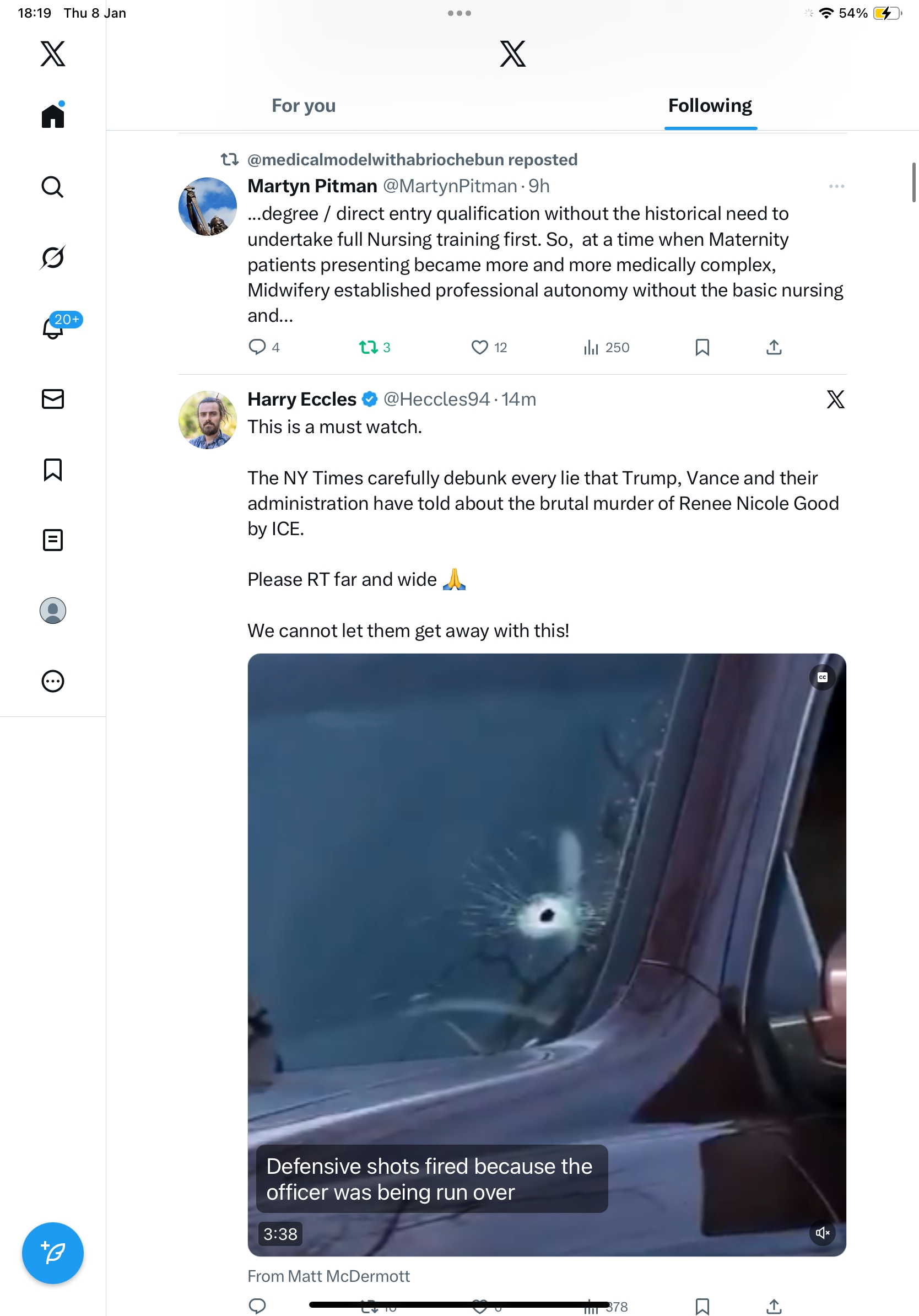Unmute the video in Harry Eccles' post
Screen dimensions: 919x1316
821,1232
